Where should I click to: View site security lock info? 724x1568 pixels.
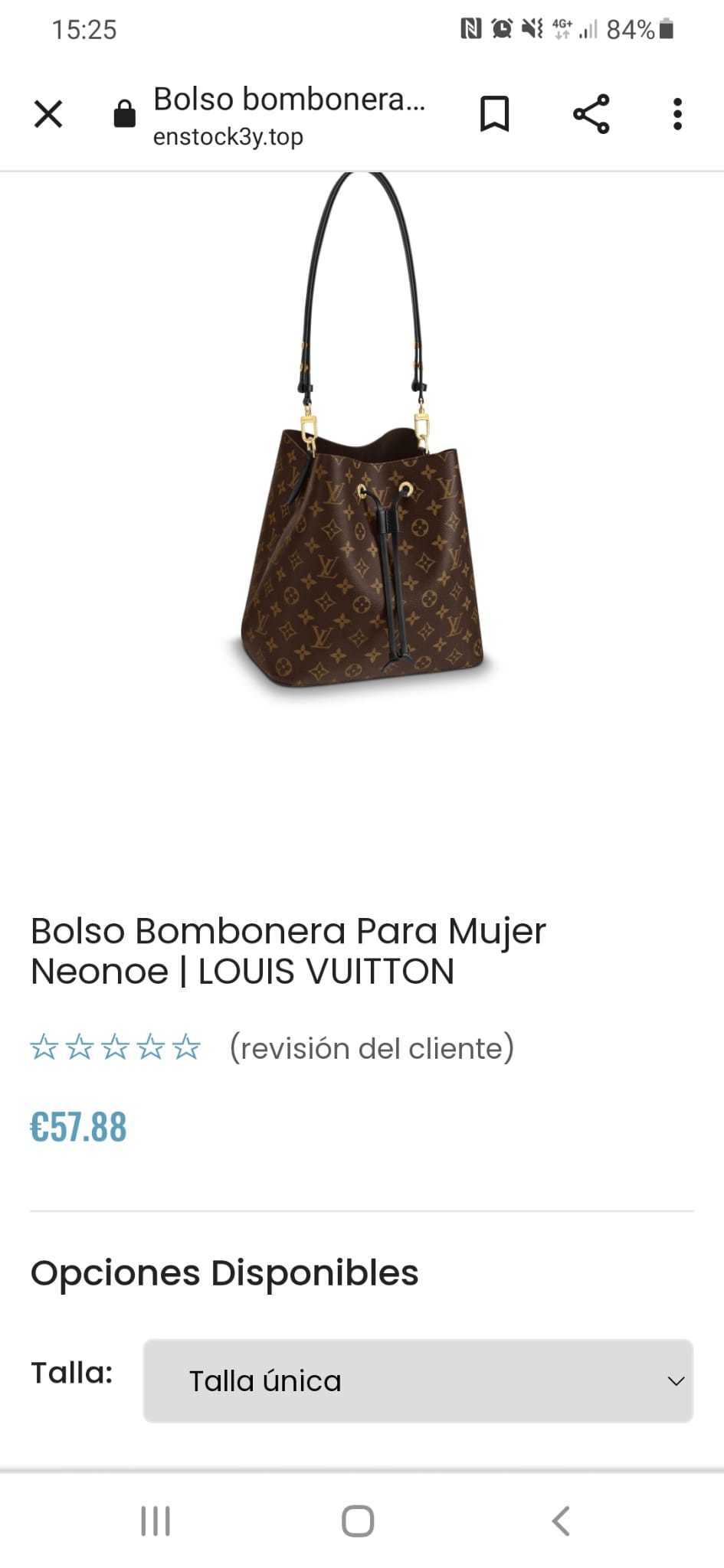click(x=124, y=115)
